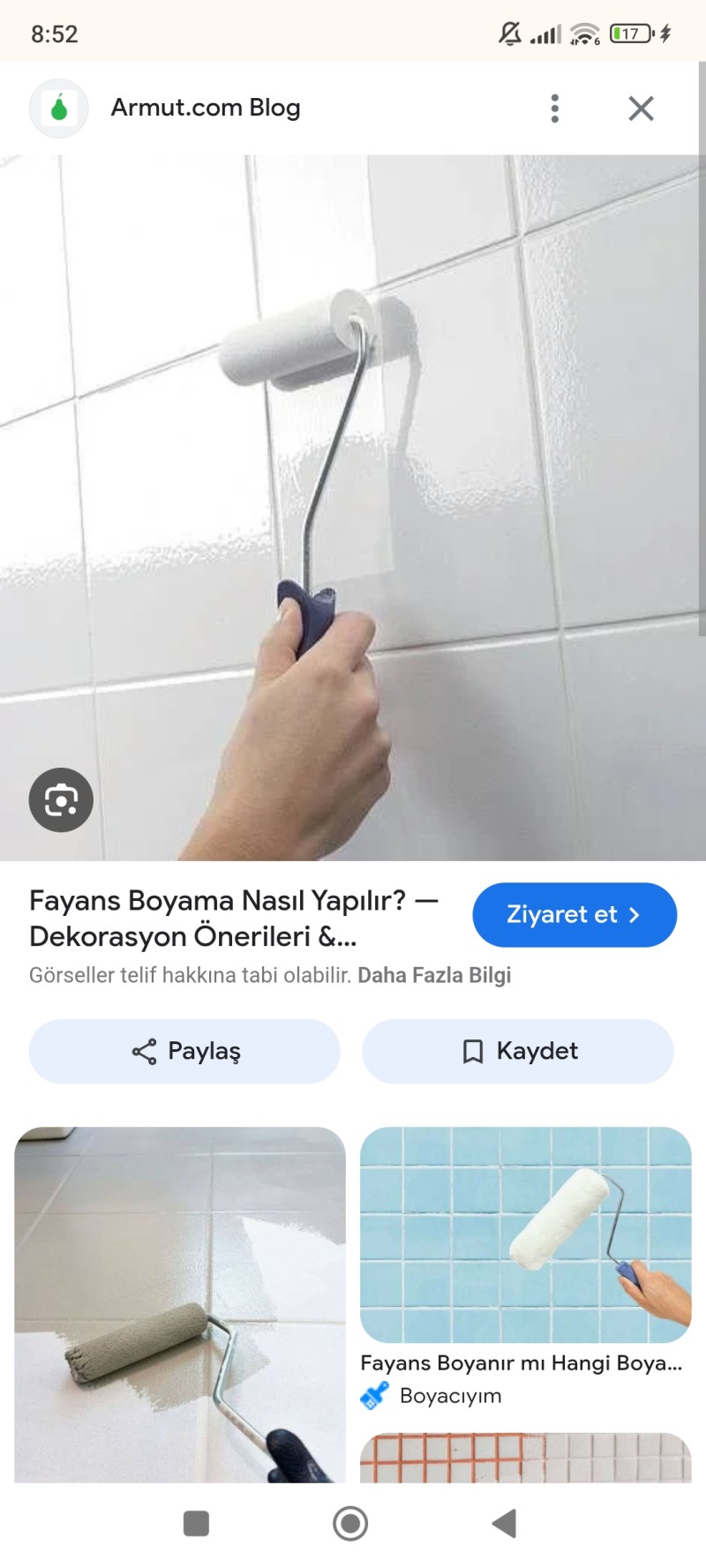Open the recents square navigation button

point(196,1523)
